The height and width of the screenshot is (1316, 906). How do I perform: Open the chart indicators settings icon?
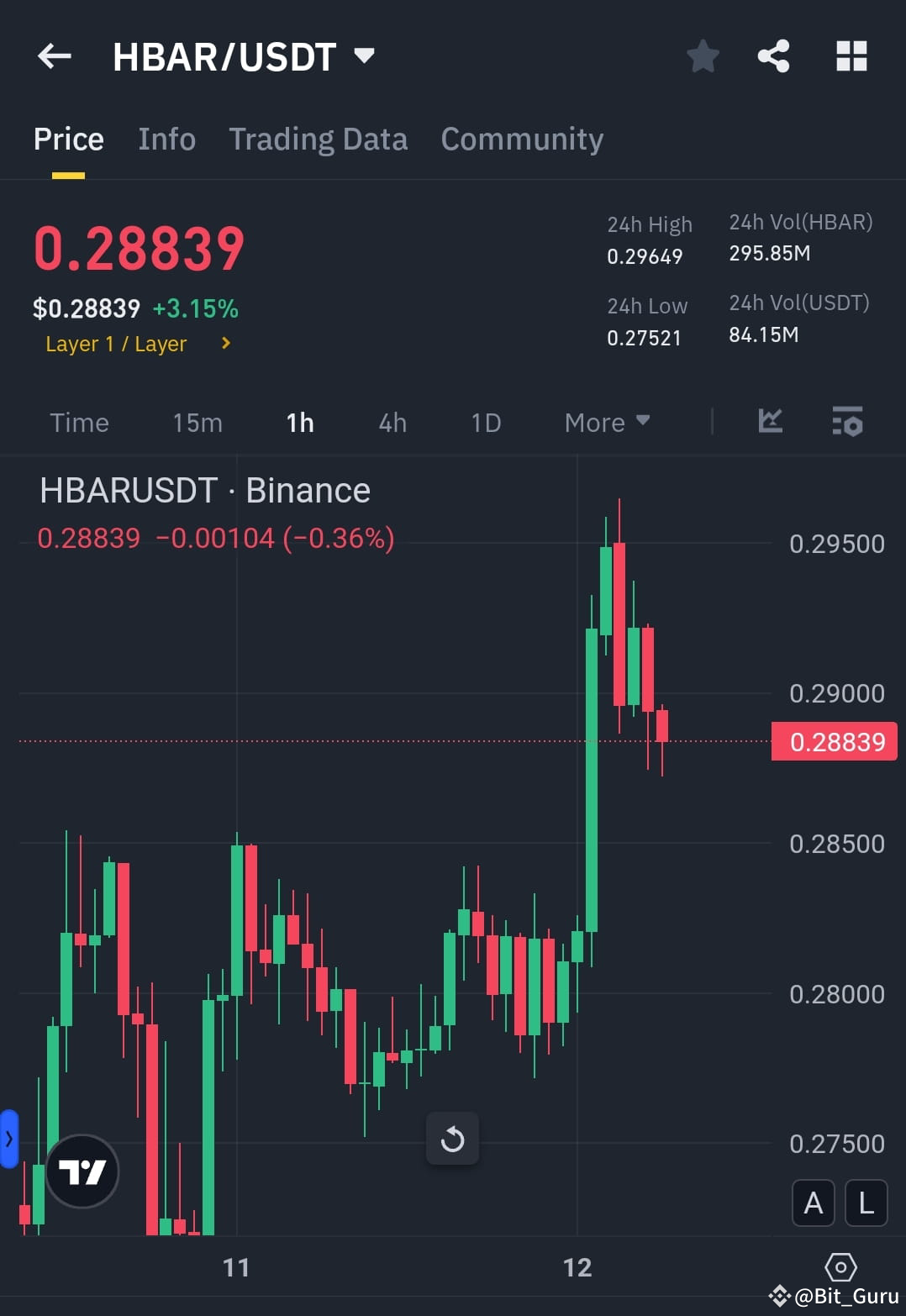click(x=847, y=423)
